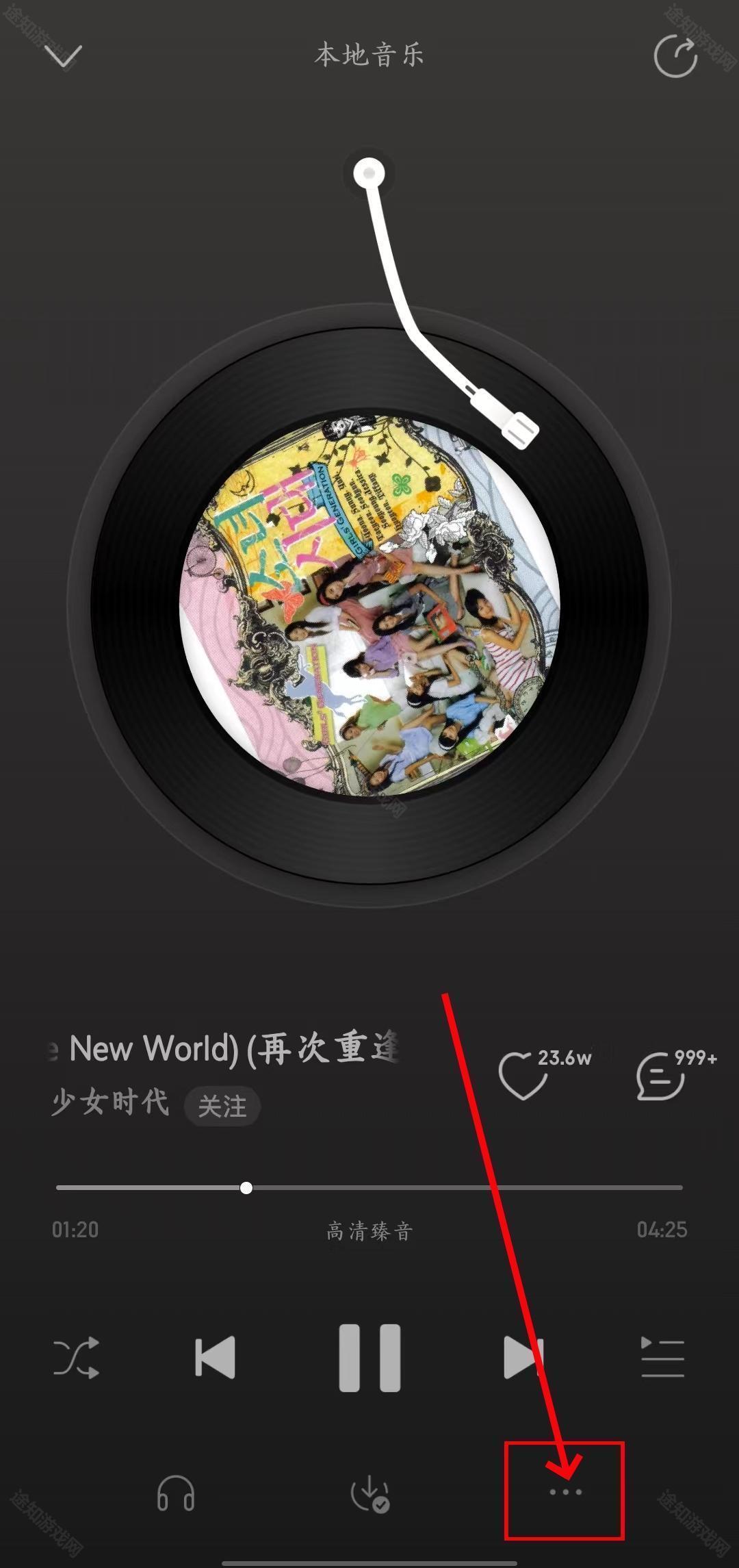Like the song with the heart icon
This screenshot has width=739, height=1568.
(x=523, y=1076)
